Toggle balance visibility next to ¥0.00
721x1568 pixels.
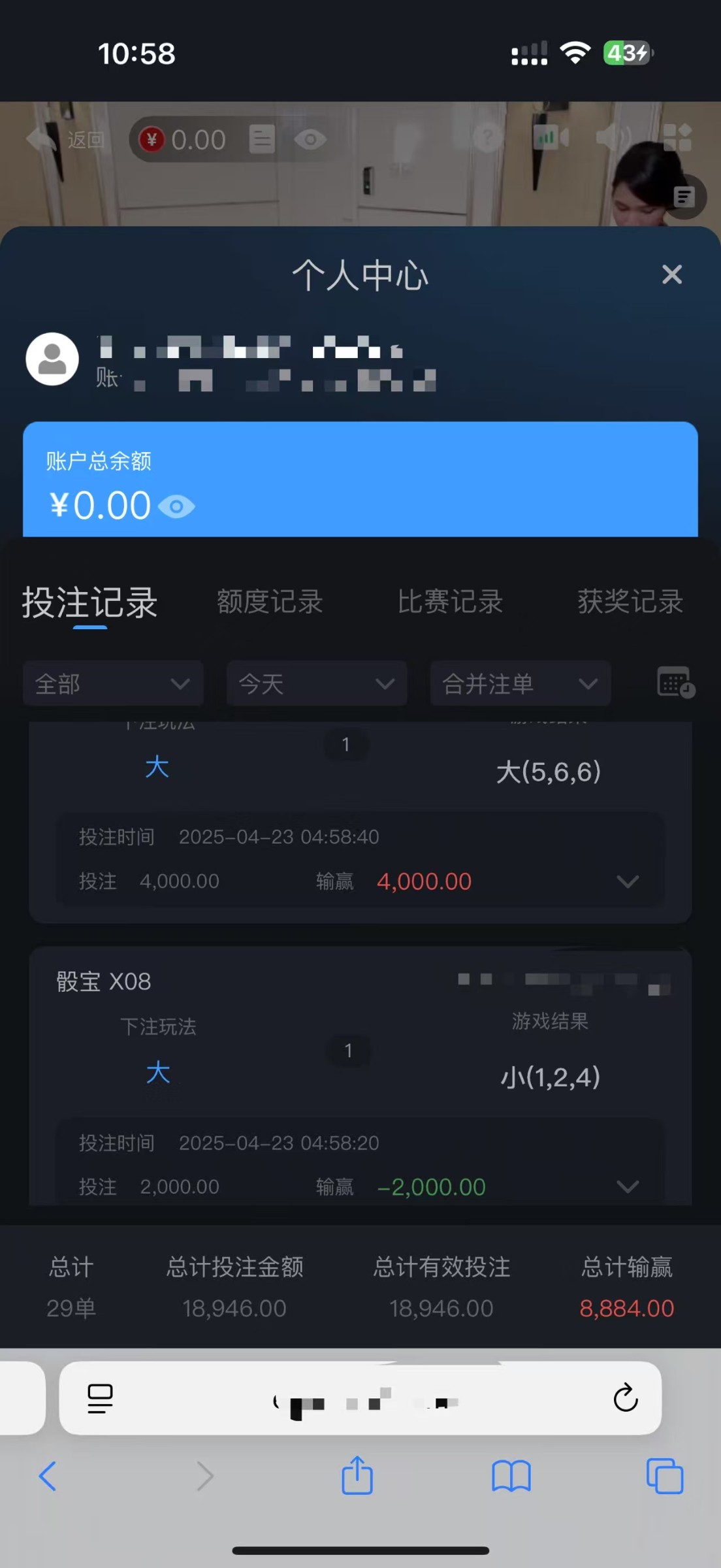[x=176, y=507]
